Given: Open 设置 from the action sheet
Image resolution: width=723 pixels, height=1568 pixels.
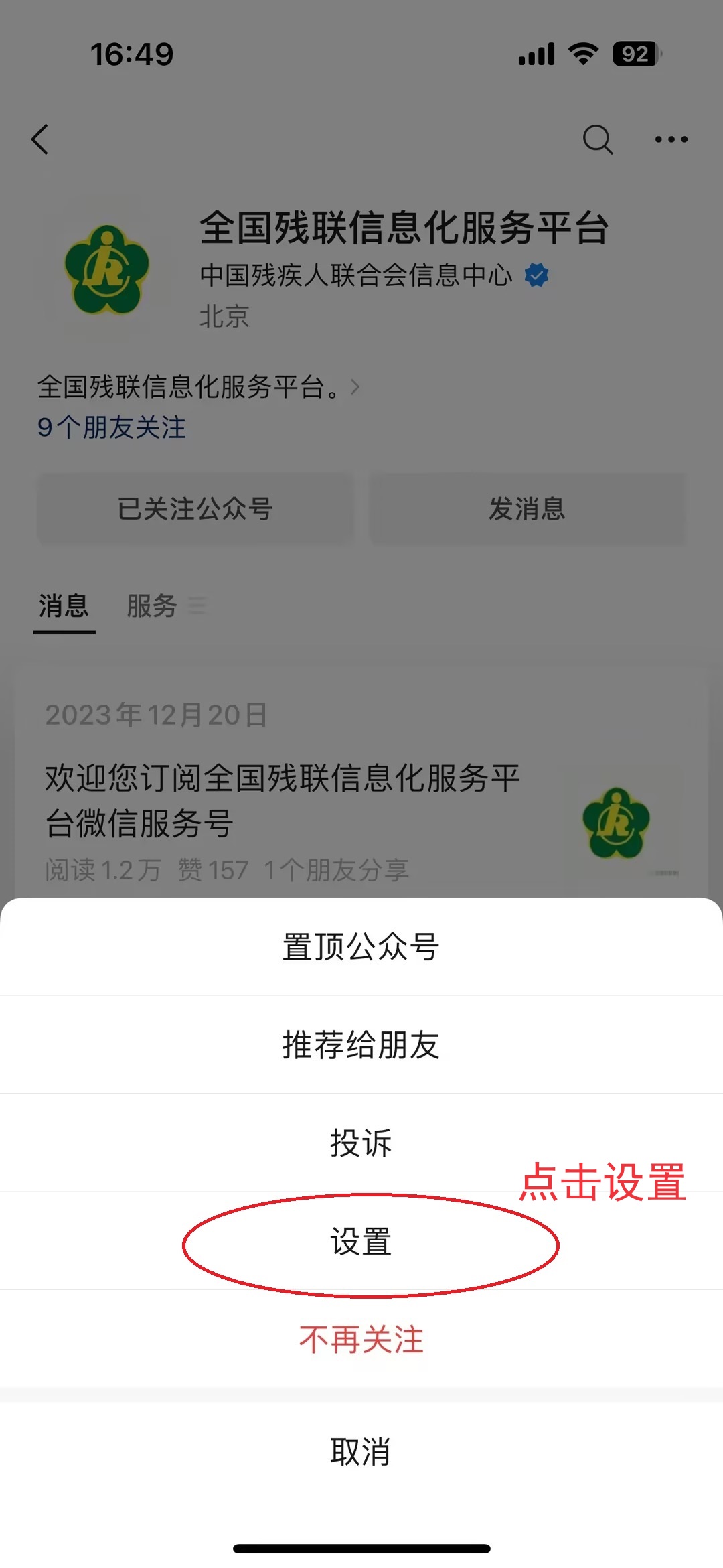Looking at the screenshot, I should (361, 1241).
